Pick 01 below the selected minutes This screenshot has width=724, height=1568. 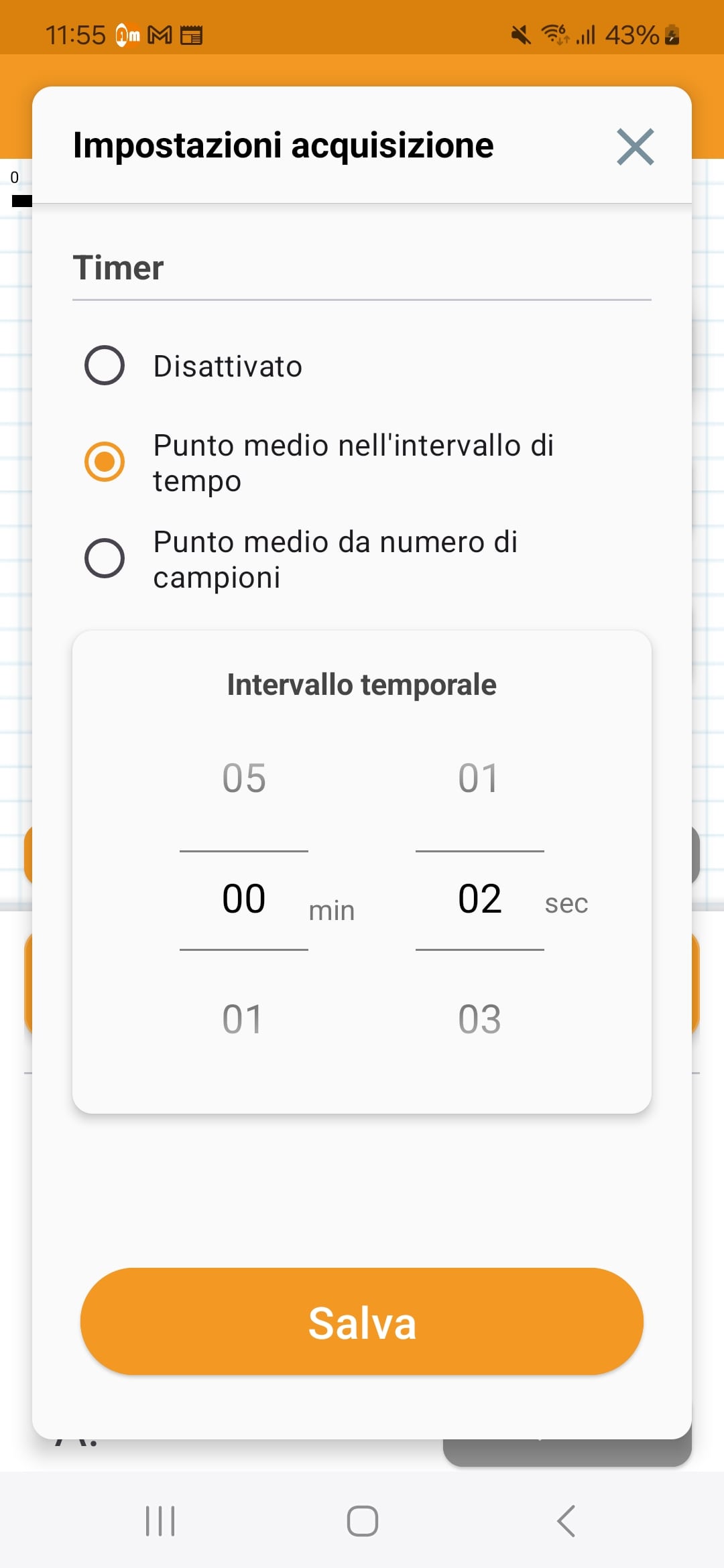click(x=243, y=1019)
